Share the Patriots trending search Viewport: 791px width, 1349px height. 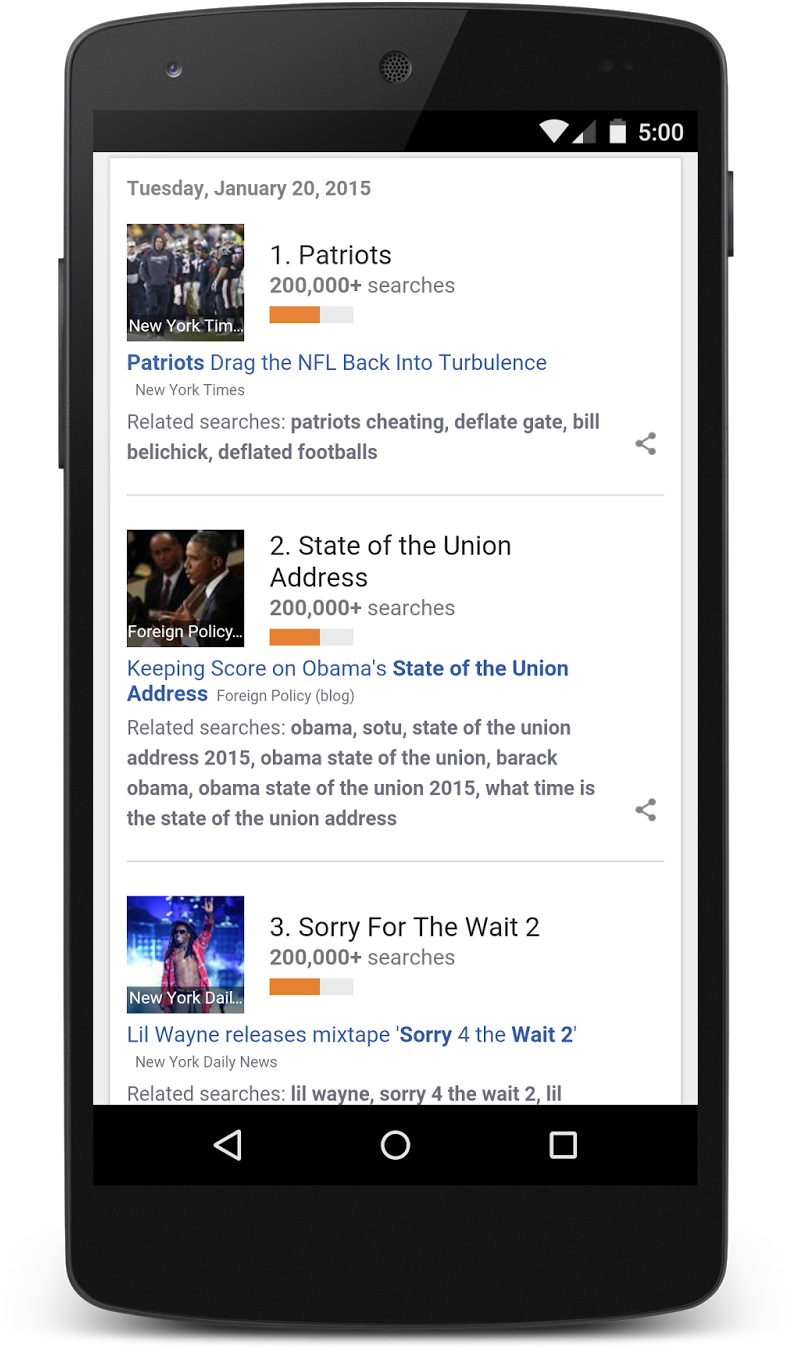(646, 444)
